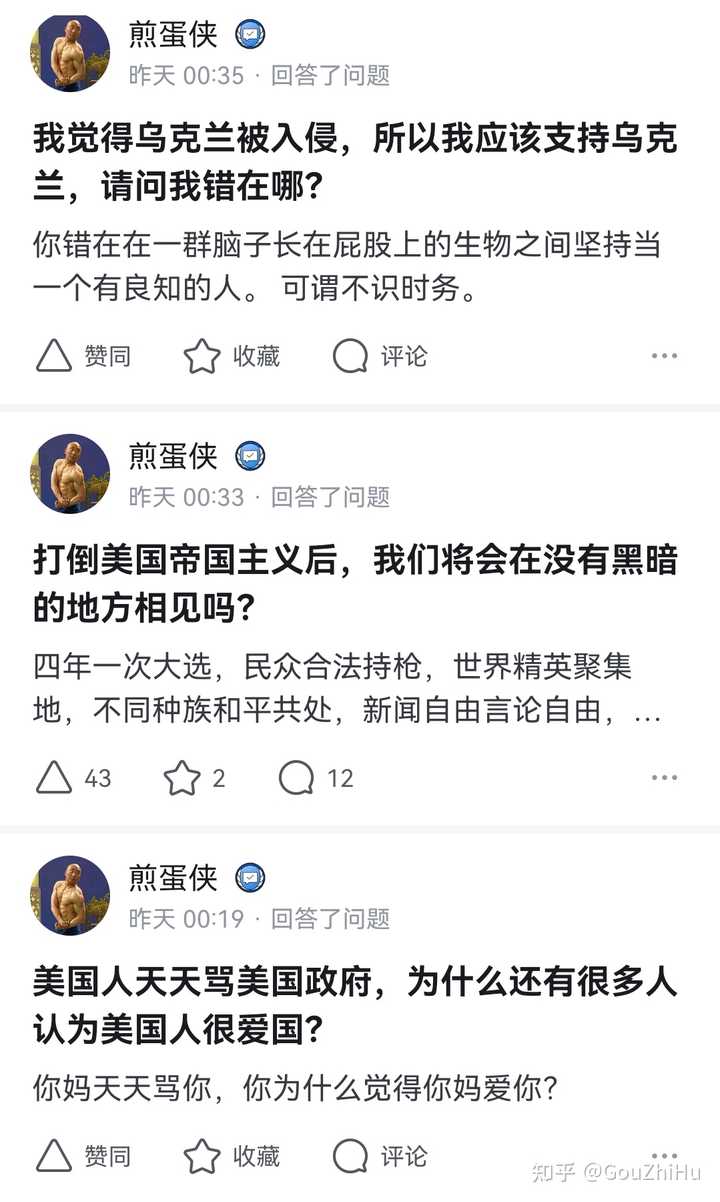Tap 收藏 under the Ukraine answer

coord(231,356)
